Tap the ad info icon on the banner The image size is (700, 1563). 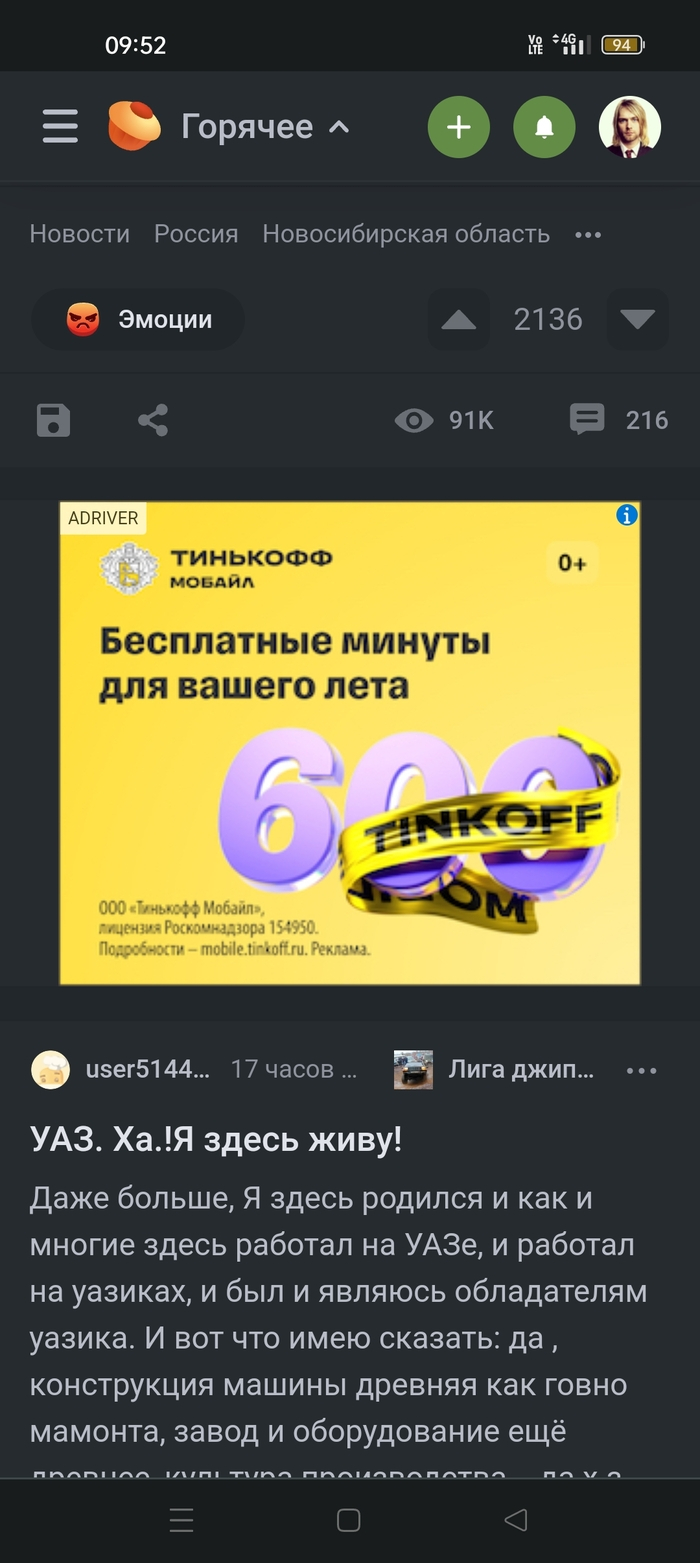point(627,515)
